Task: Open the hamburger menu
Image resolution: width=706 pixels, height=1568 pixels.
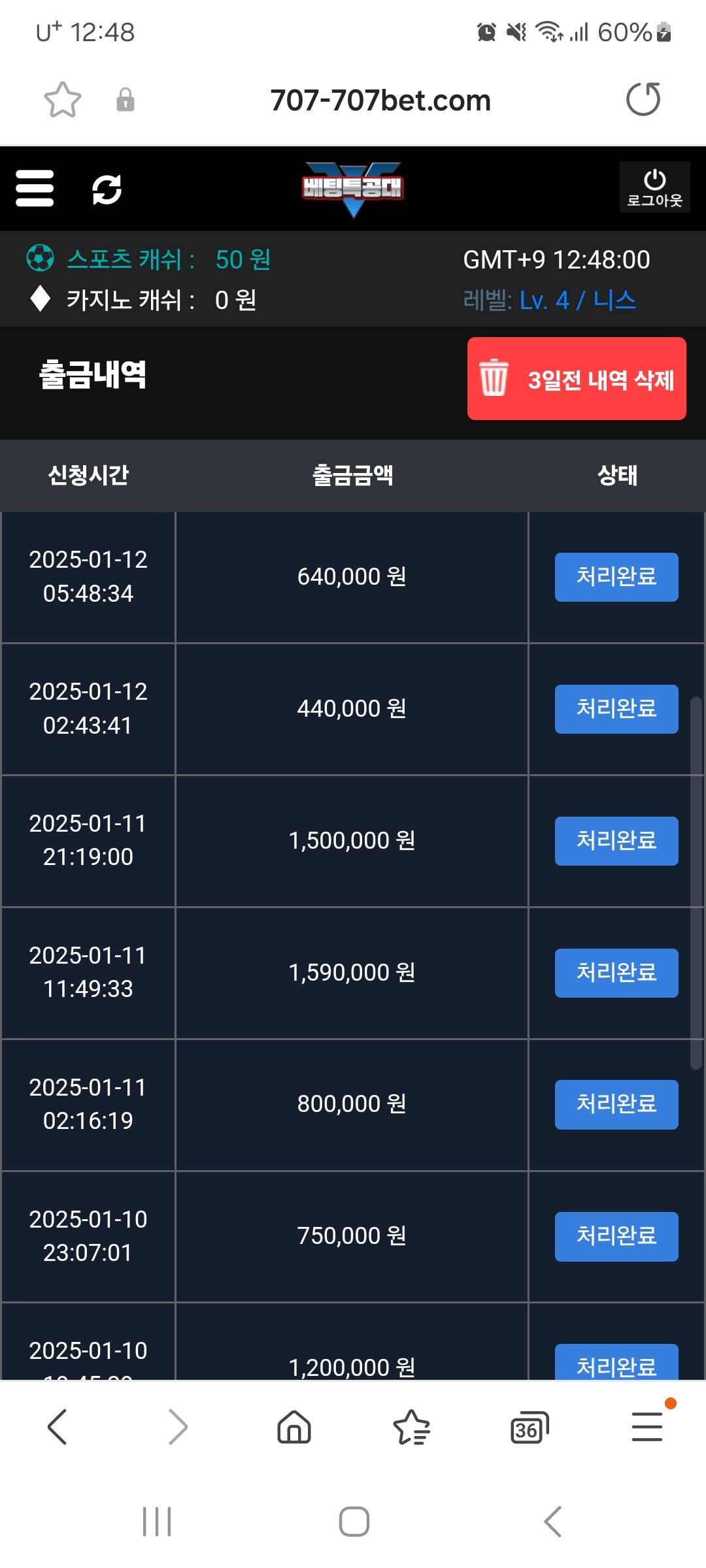Action: [35, 189]
